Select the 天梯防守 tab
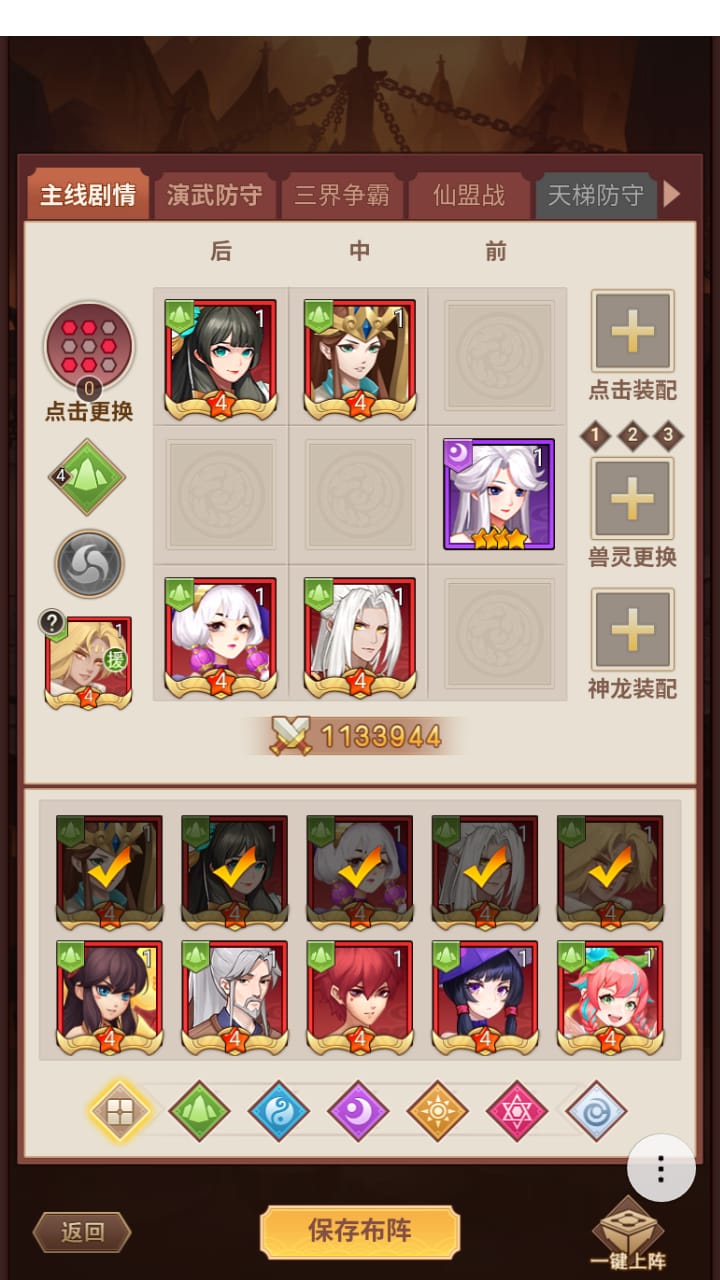The image size is (720, 1280). pos(595,195)
